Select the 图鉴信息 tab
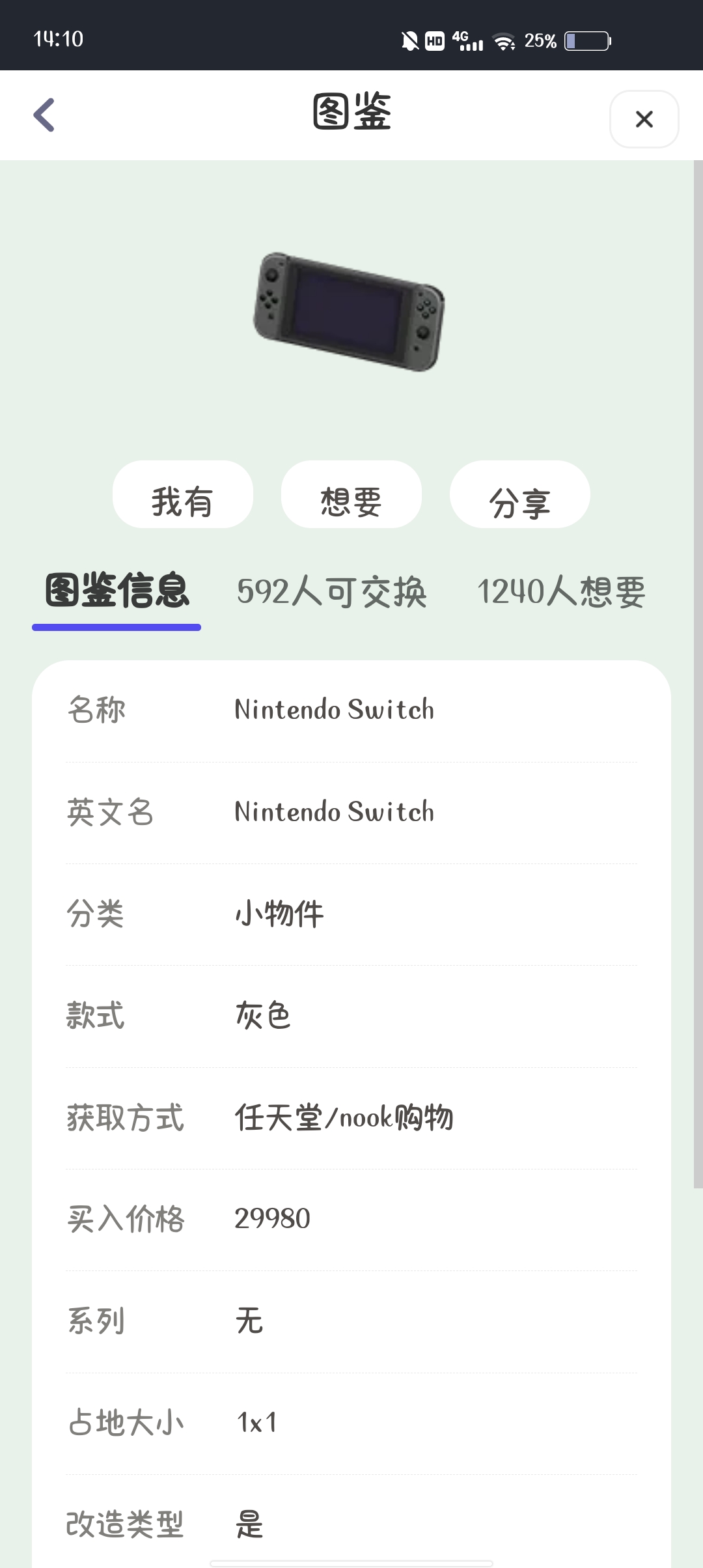This screenshot has height=1568, width=703. [x=117, y=591]
